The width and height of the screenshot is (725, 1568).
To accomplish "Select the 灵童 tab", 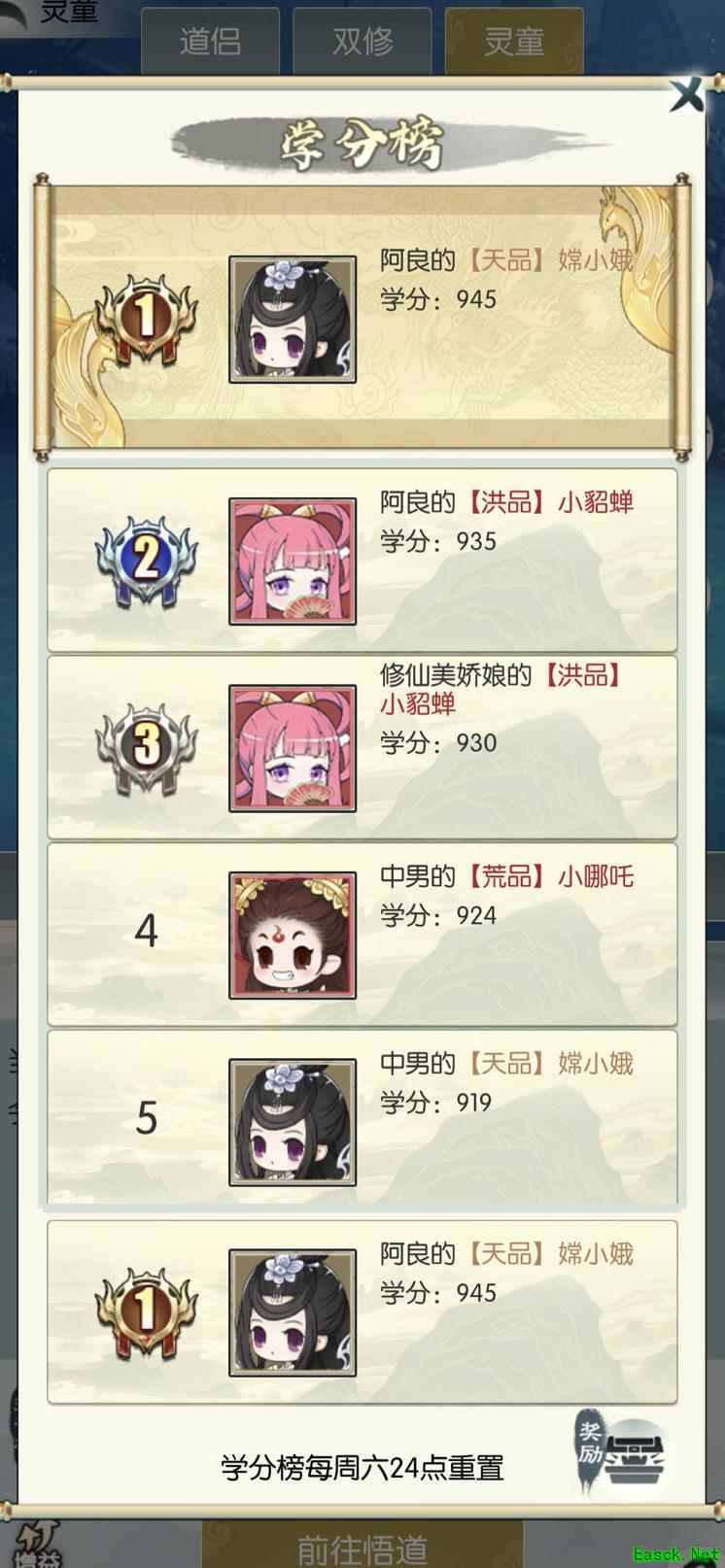I will [514, 42].
